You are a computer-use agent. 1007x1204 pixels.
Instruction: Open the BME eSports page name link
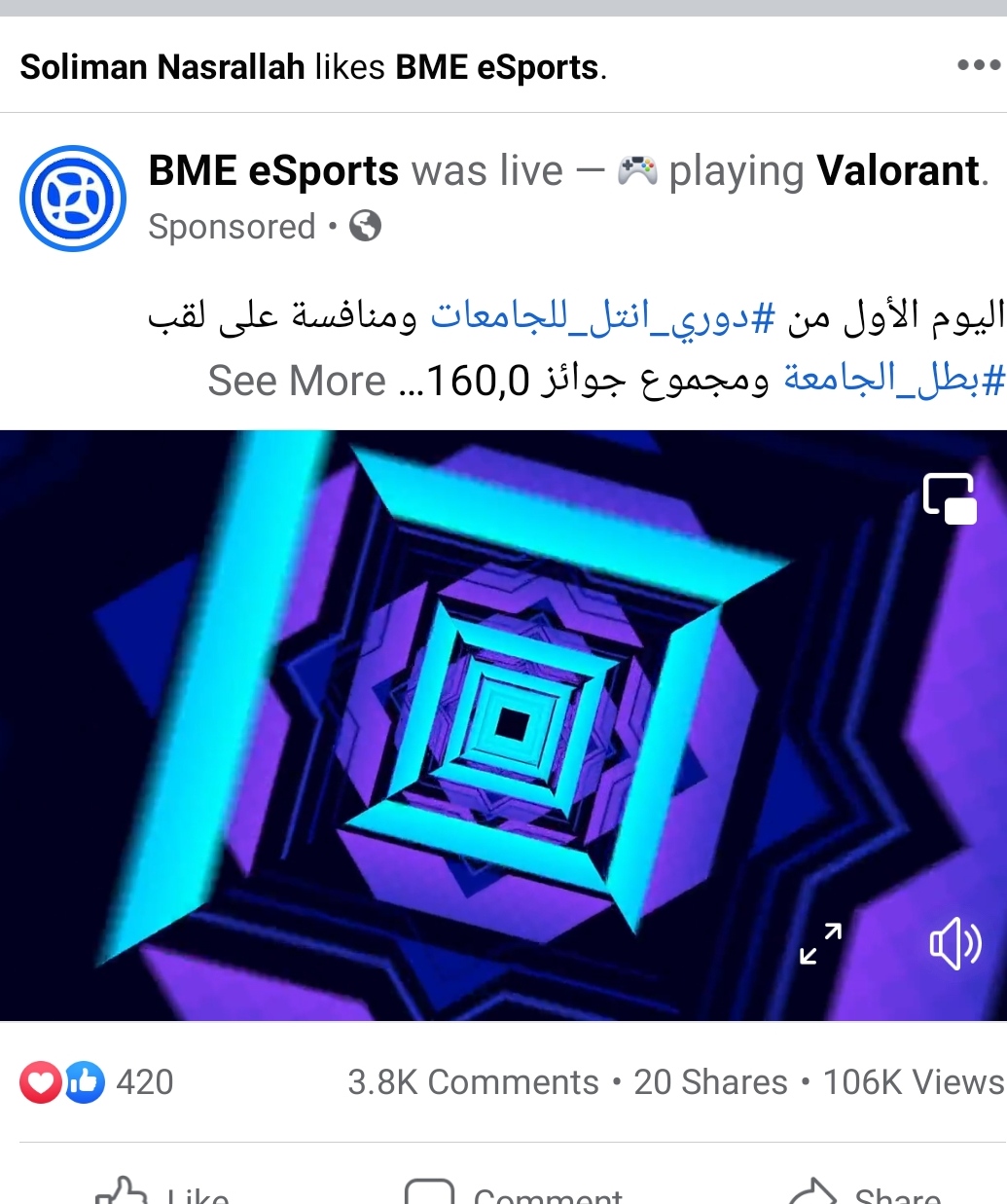tap(273, 171)
